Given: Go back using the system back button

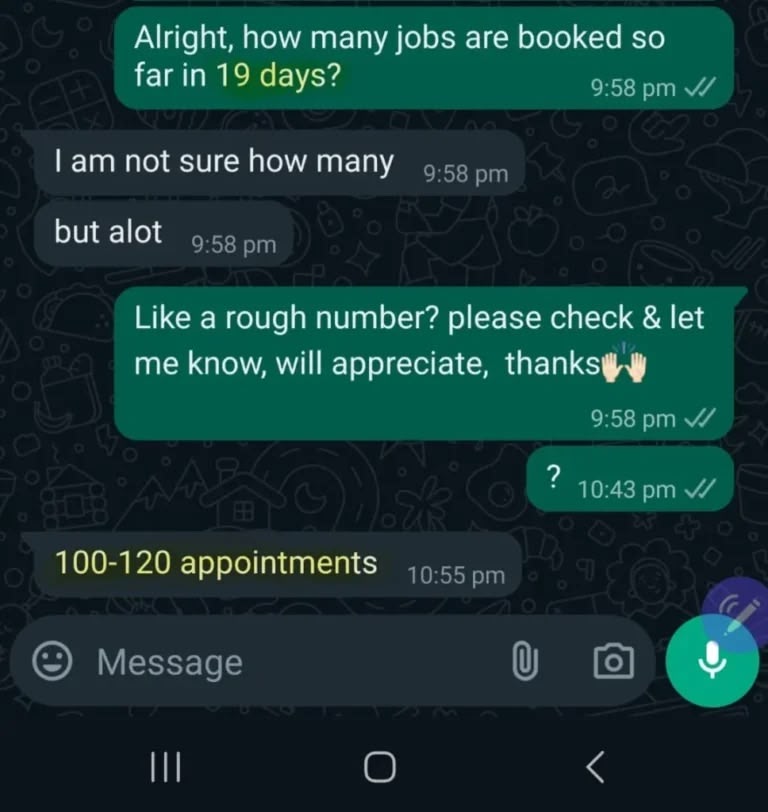Looking at the screenshot, I should tap(595, 767).
